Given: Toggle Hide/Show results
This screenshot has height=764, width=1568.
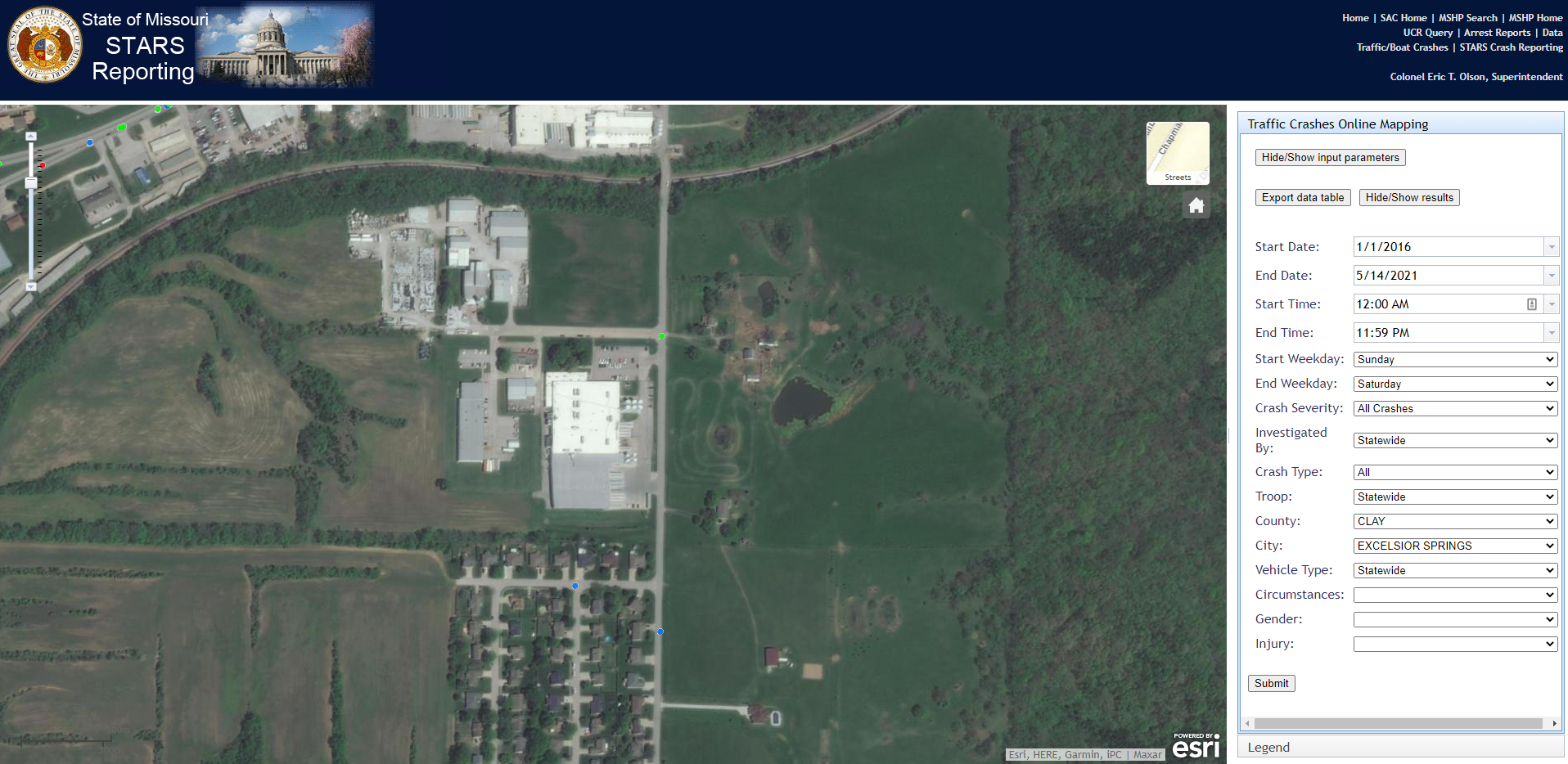Looking at the screenshot, I should pos(1408,197).
